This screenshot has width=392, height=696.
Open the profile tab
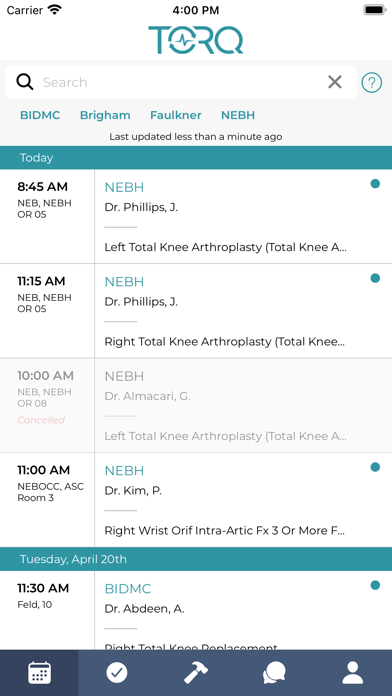pos(352,673)
